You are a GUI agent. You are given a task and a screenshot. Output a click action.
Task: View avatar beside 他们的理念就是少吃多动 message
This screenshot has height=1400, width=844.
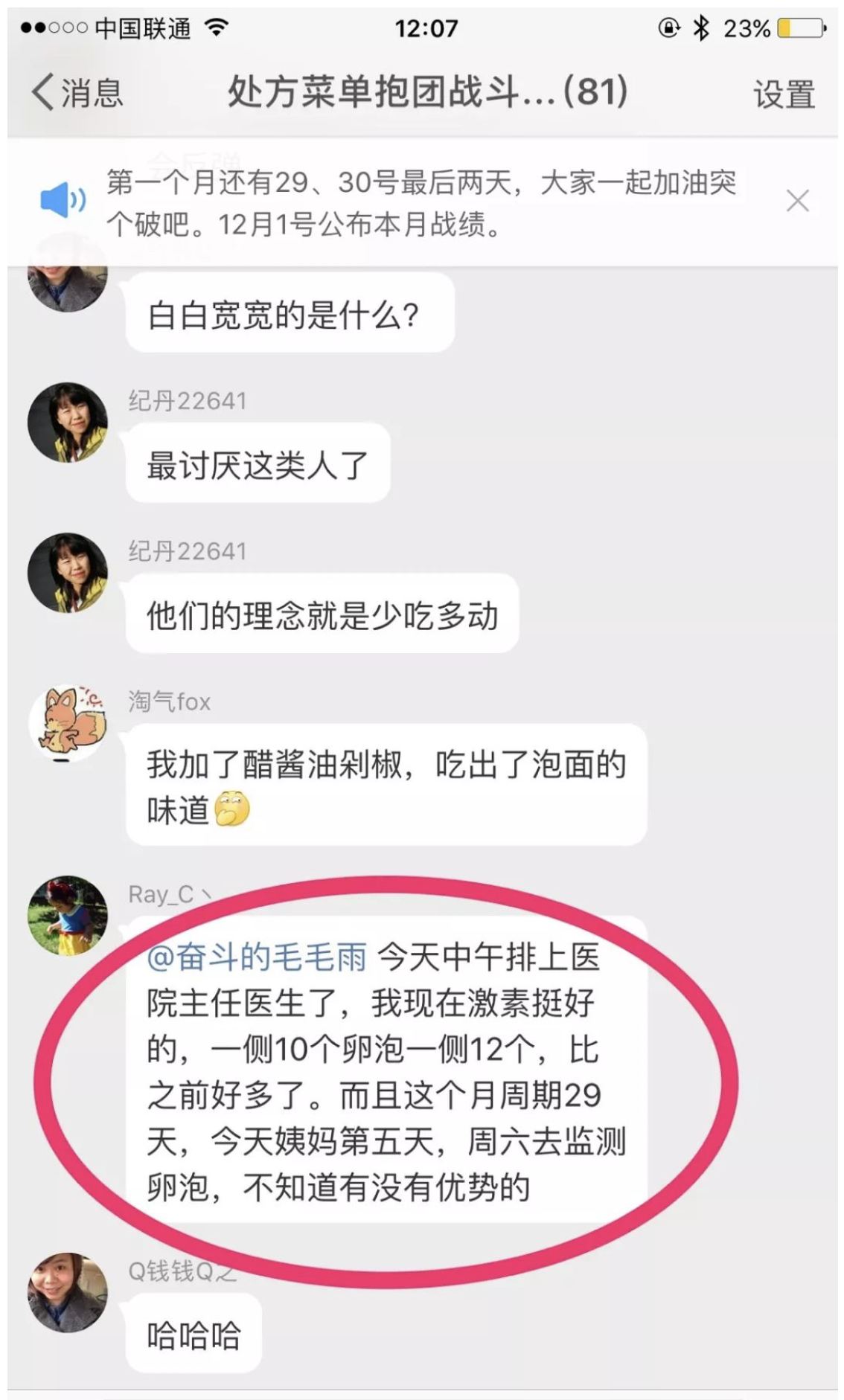[68, 573]
